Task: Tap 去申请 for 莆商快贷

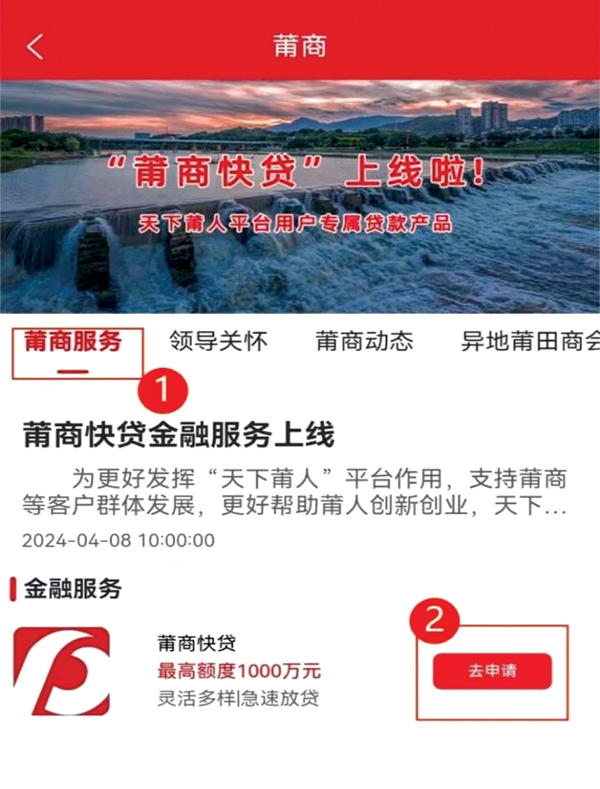Action: coord(492,671)
